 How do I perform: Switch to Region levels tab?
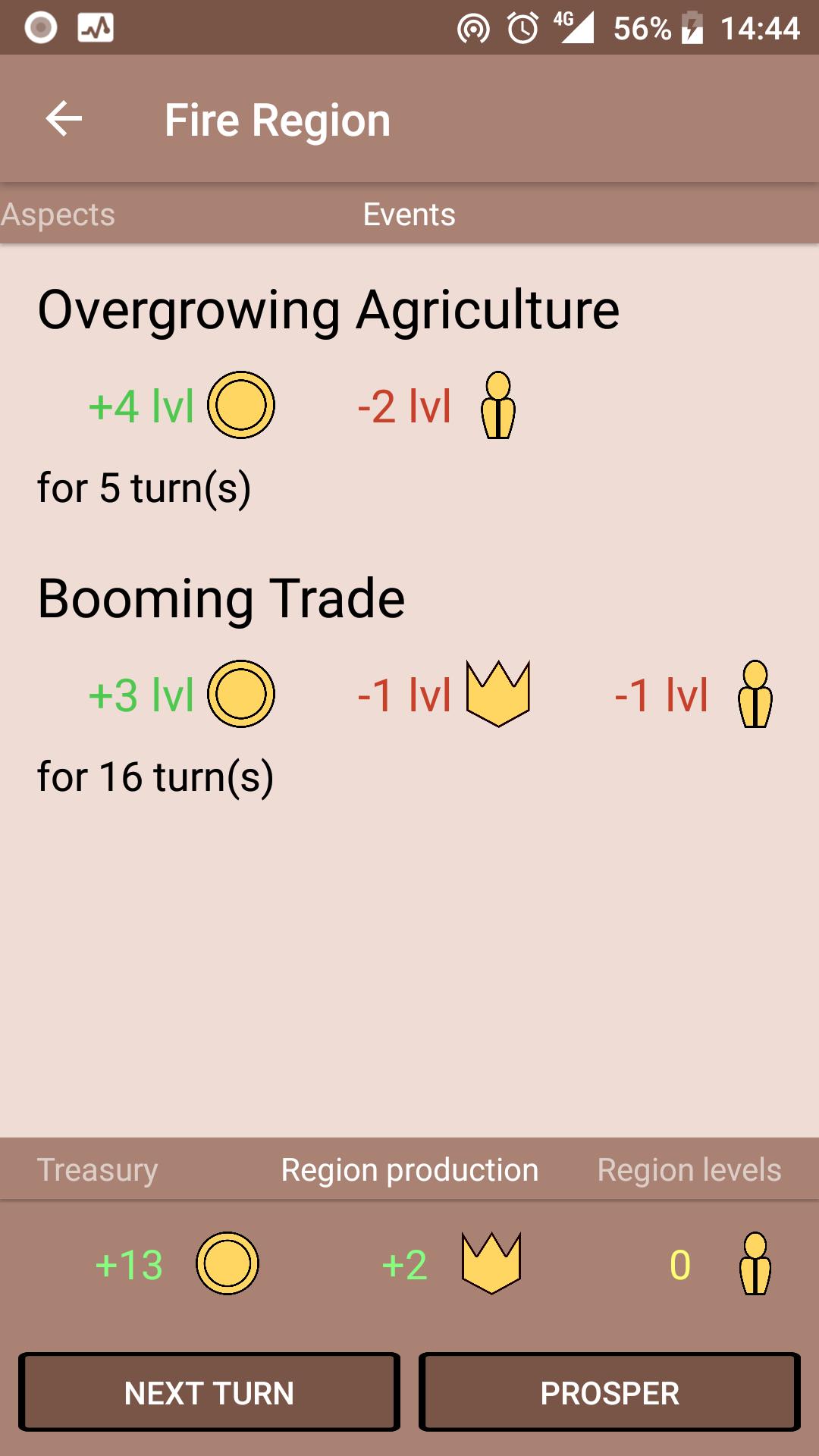point(689,1170)
